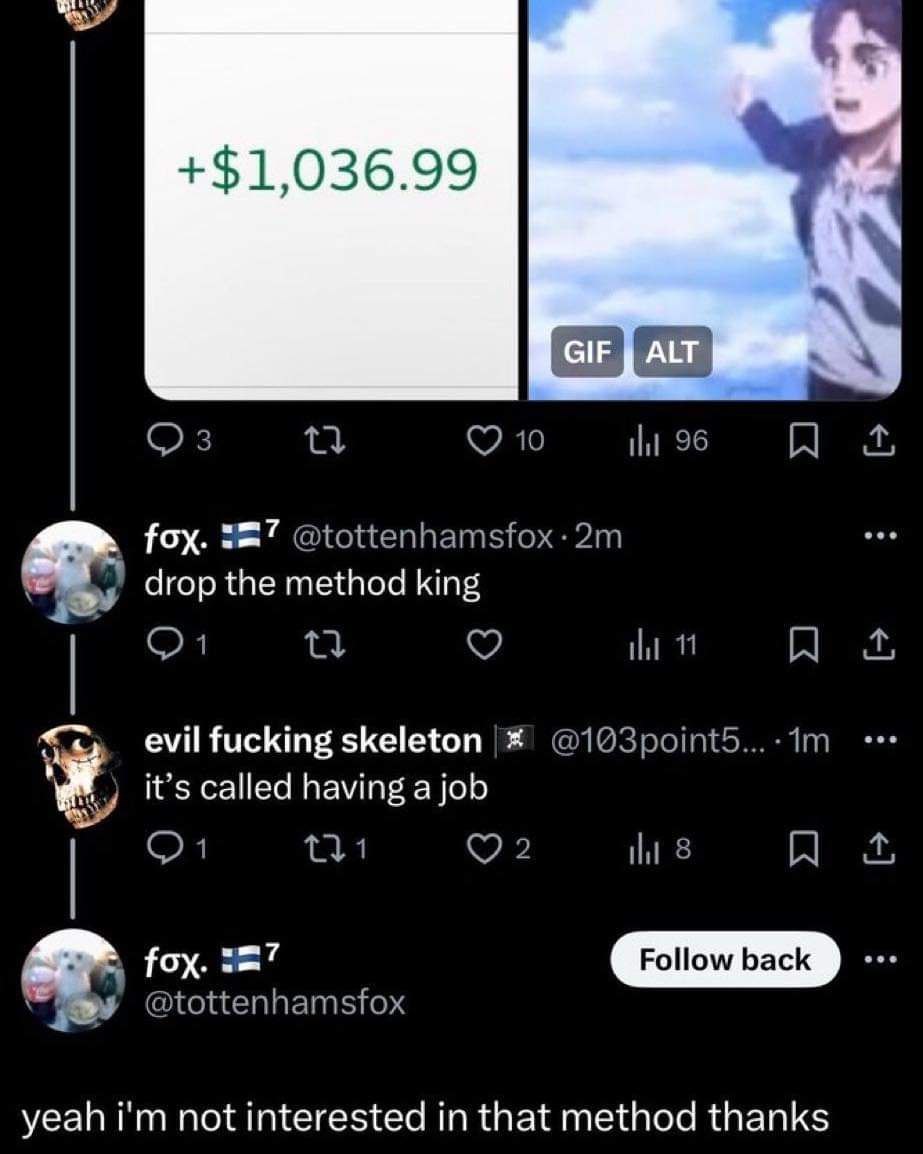Image resolution: width=923 pixels, height=1154 pixels.
Task: Open the ALT description badge on GIF
Action: click(672, 351)
